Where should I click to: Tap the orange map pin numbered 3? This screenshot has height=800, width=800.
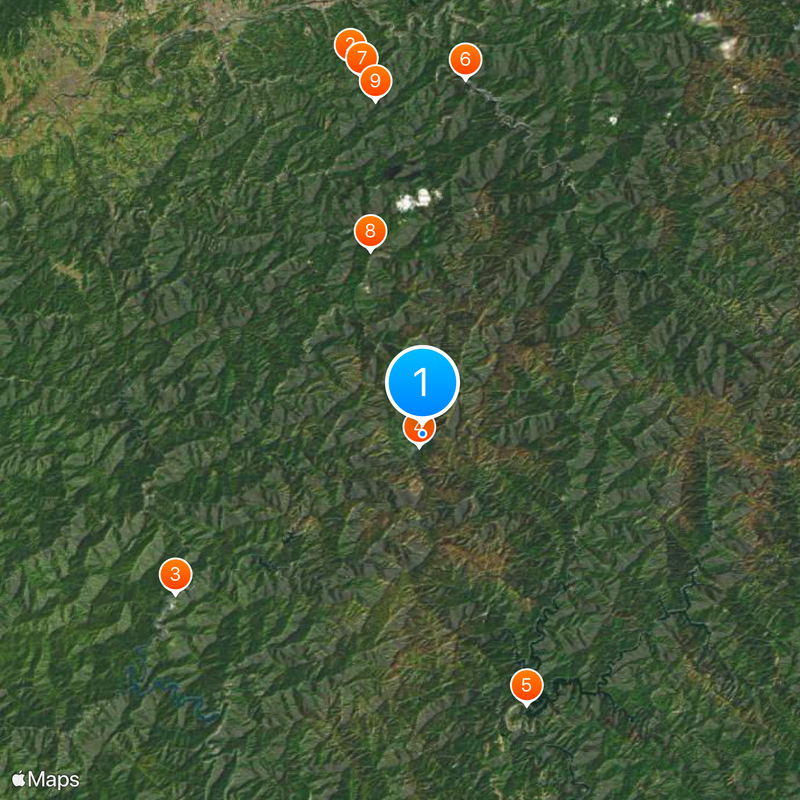pos(175,574)
